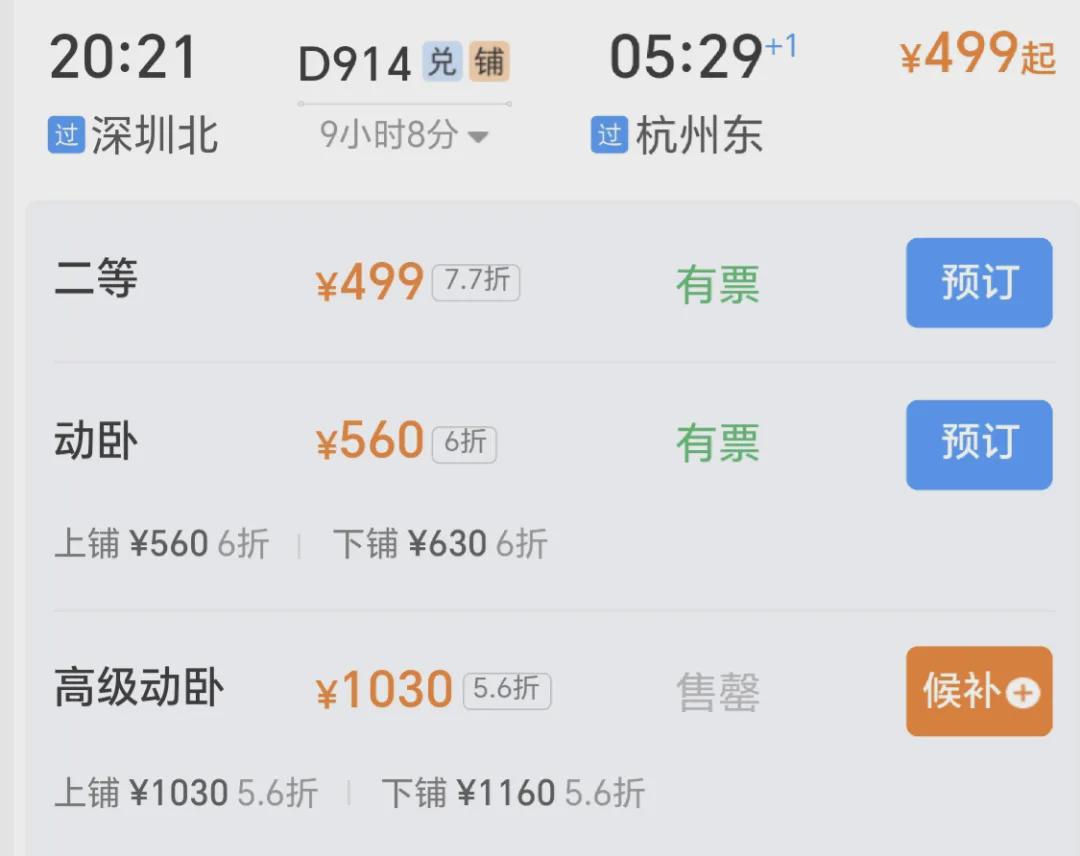The width and height of the screenshot is (1080, 856).
Task: Join 候补 waitlist for 高级动卧
Action: click(978, 691)
